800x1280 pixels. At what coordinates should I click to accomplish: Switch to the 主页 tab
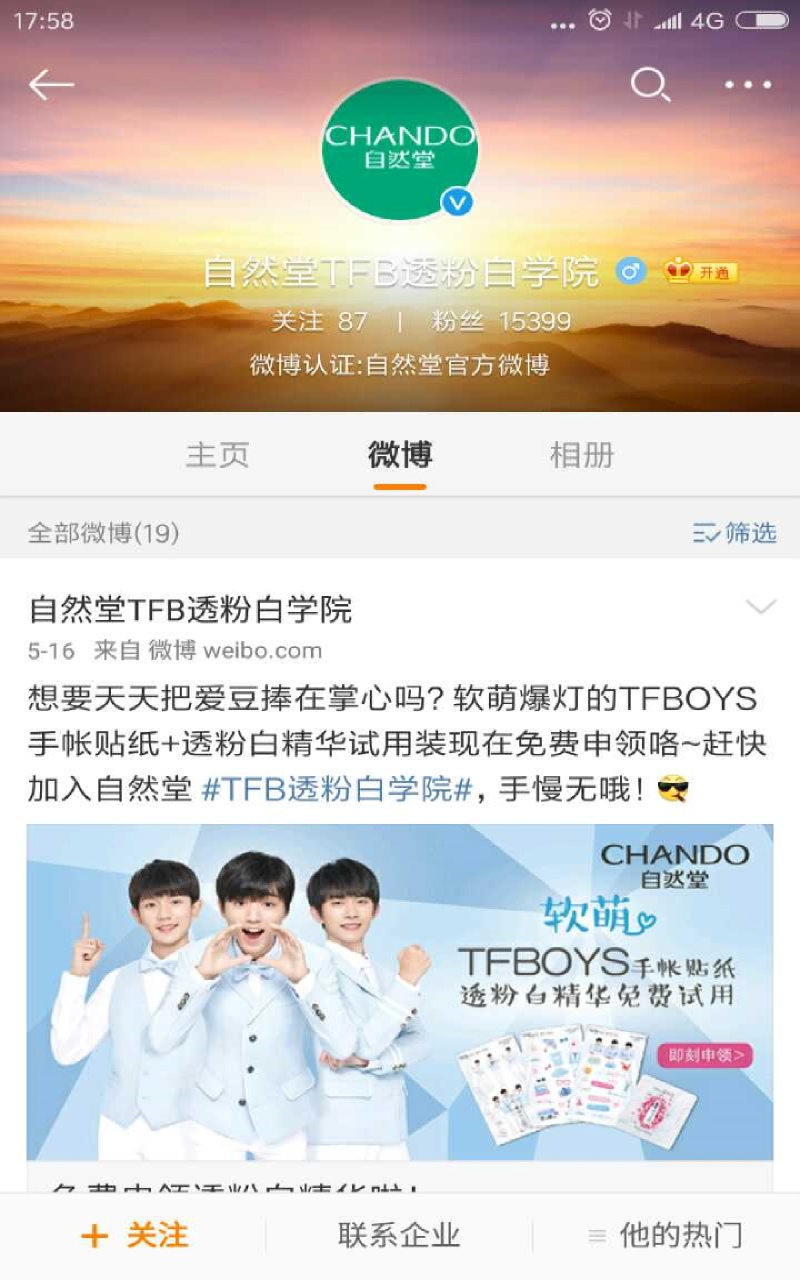coord(217,455)
